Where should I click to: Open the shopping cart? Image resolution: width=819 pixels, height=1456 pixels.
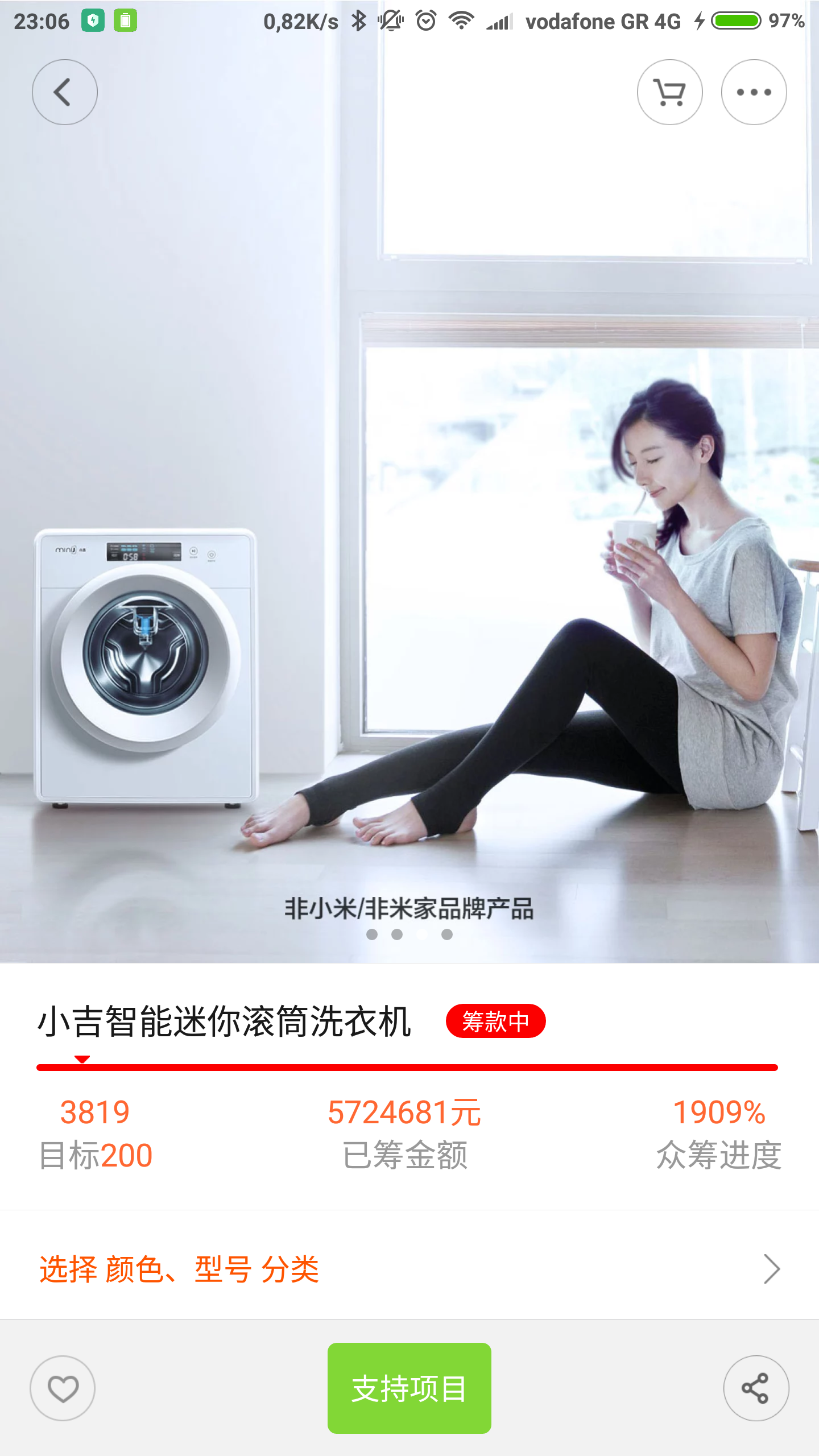tap(669, 92)
